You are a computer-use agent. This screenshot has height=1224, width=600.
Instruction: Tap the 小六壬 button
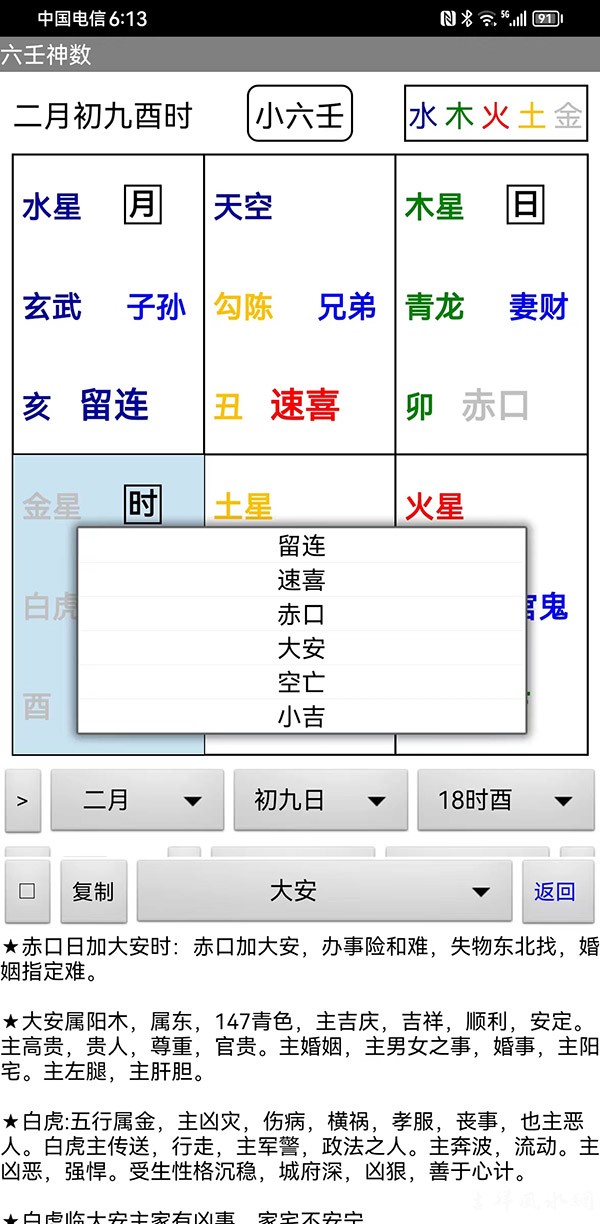pyautogui.click(x=300, y=117)
